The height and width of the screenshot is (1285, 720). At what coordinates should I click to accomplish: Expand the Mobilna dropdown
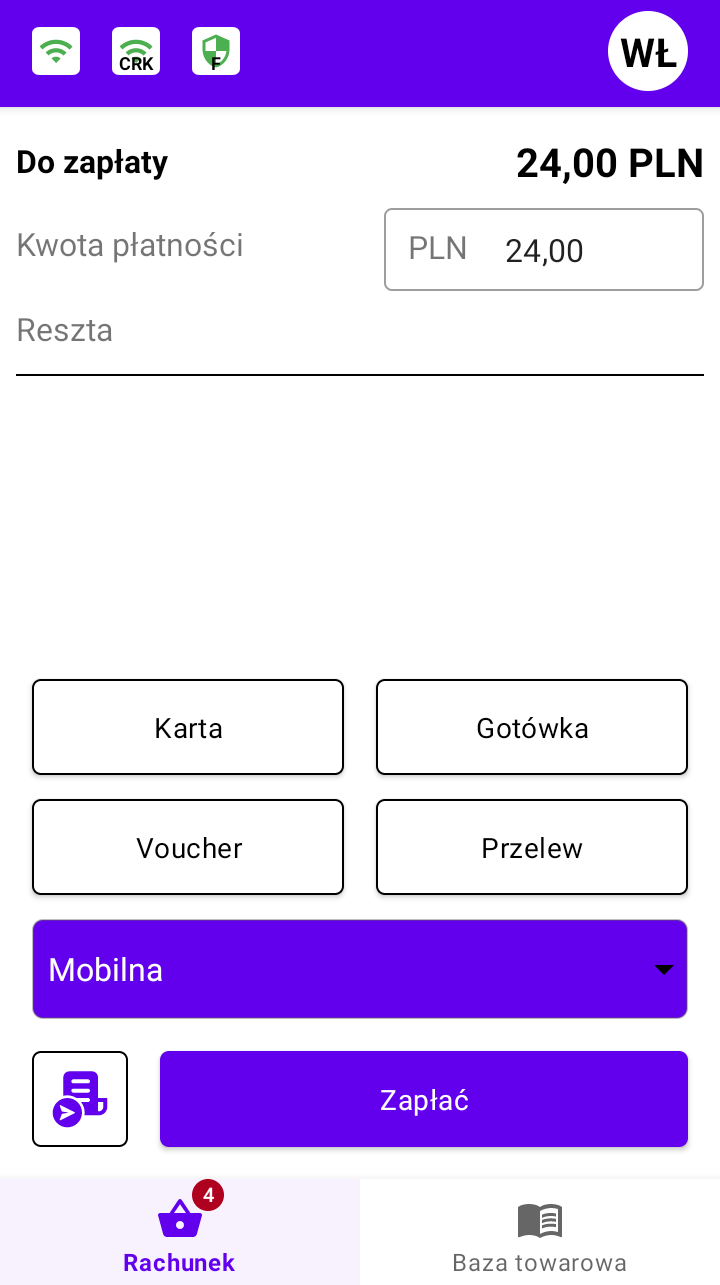360,969
